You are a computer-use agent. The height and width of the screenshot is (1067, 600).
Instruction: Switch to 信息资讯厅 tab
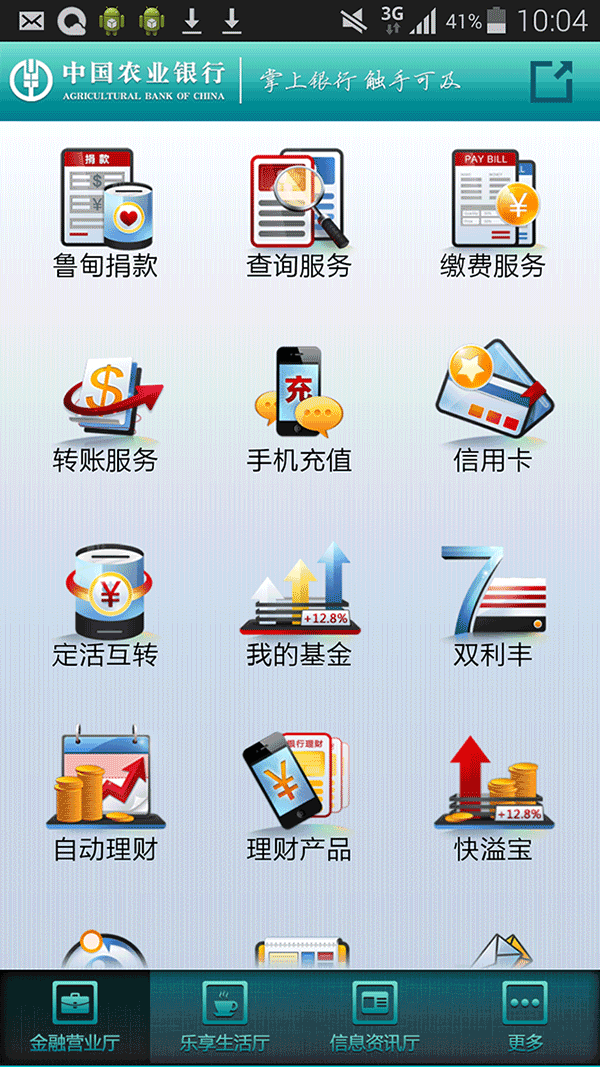[375, 1018]
